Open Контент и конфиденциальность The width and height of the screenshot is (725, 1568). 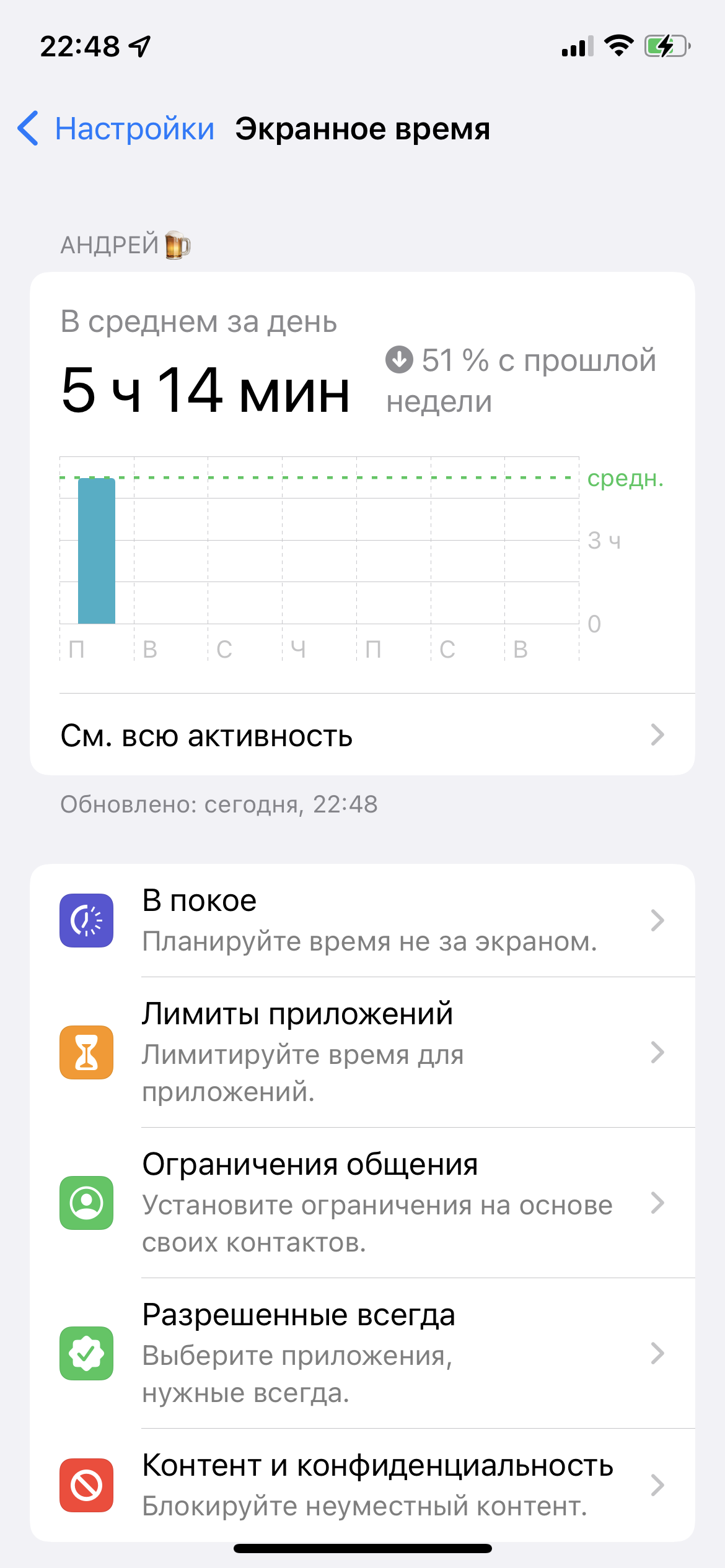pyautogui.click(x=362, y=1485)
